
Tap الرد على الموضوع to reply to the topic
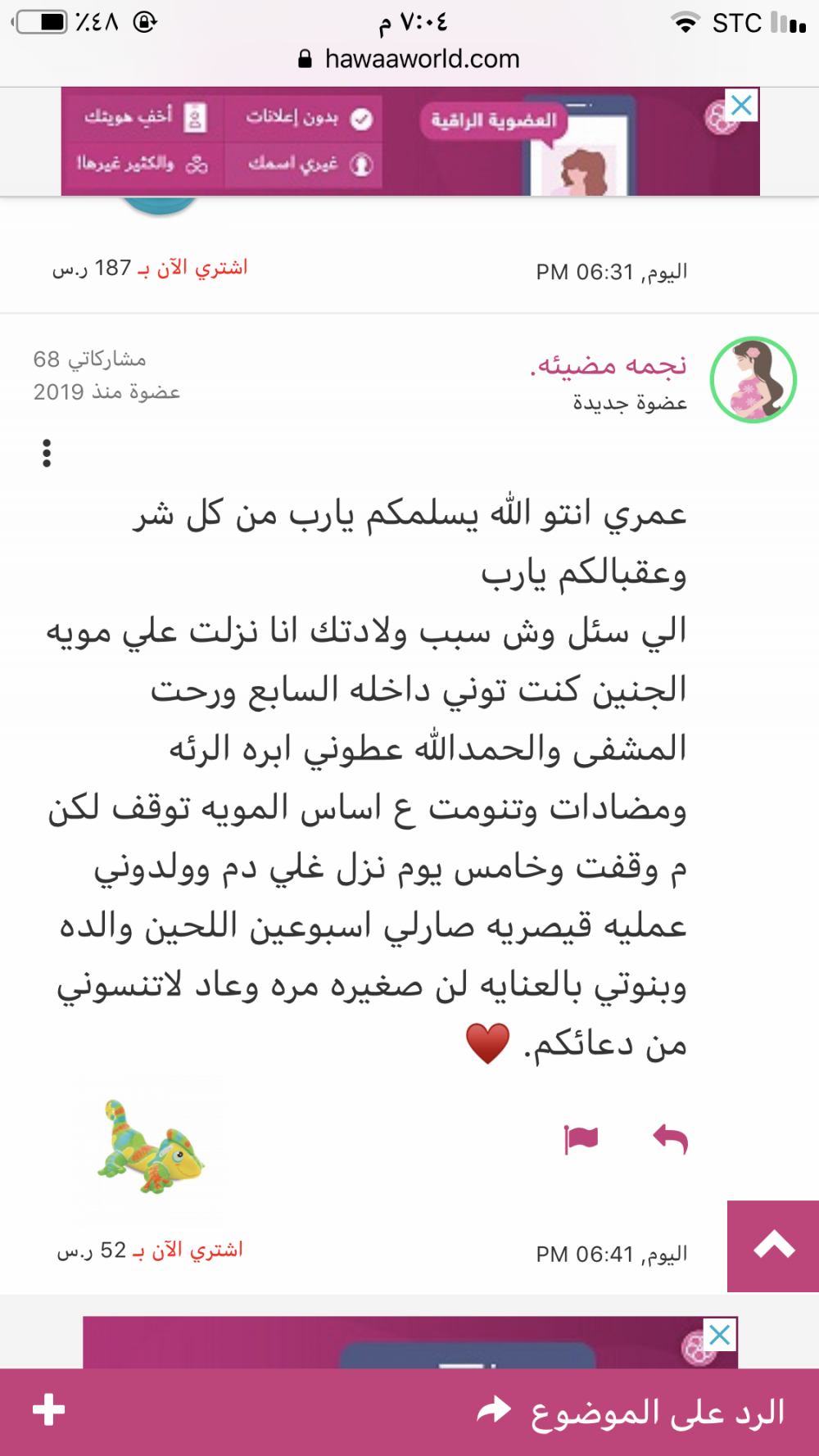point(631,1412)
